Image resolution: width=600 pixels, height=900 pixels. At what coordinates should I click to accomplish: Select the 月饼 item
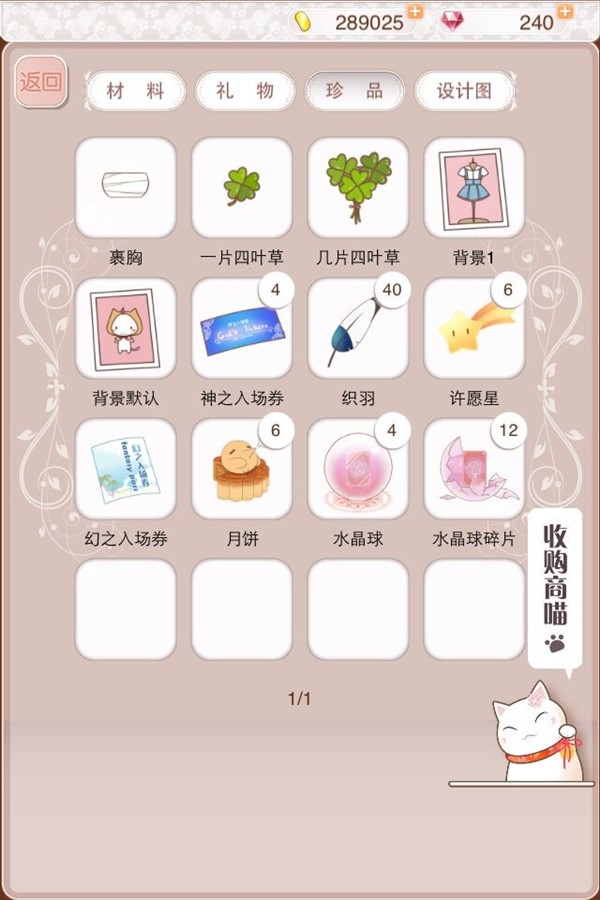point(242,469)
